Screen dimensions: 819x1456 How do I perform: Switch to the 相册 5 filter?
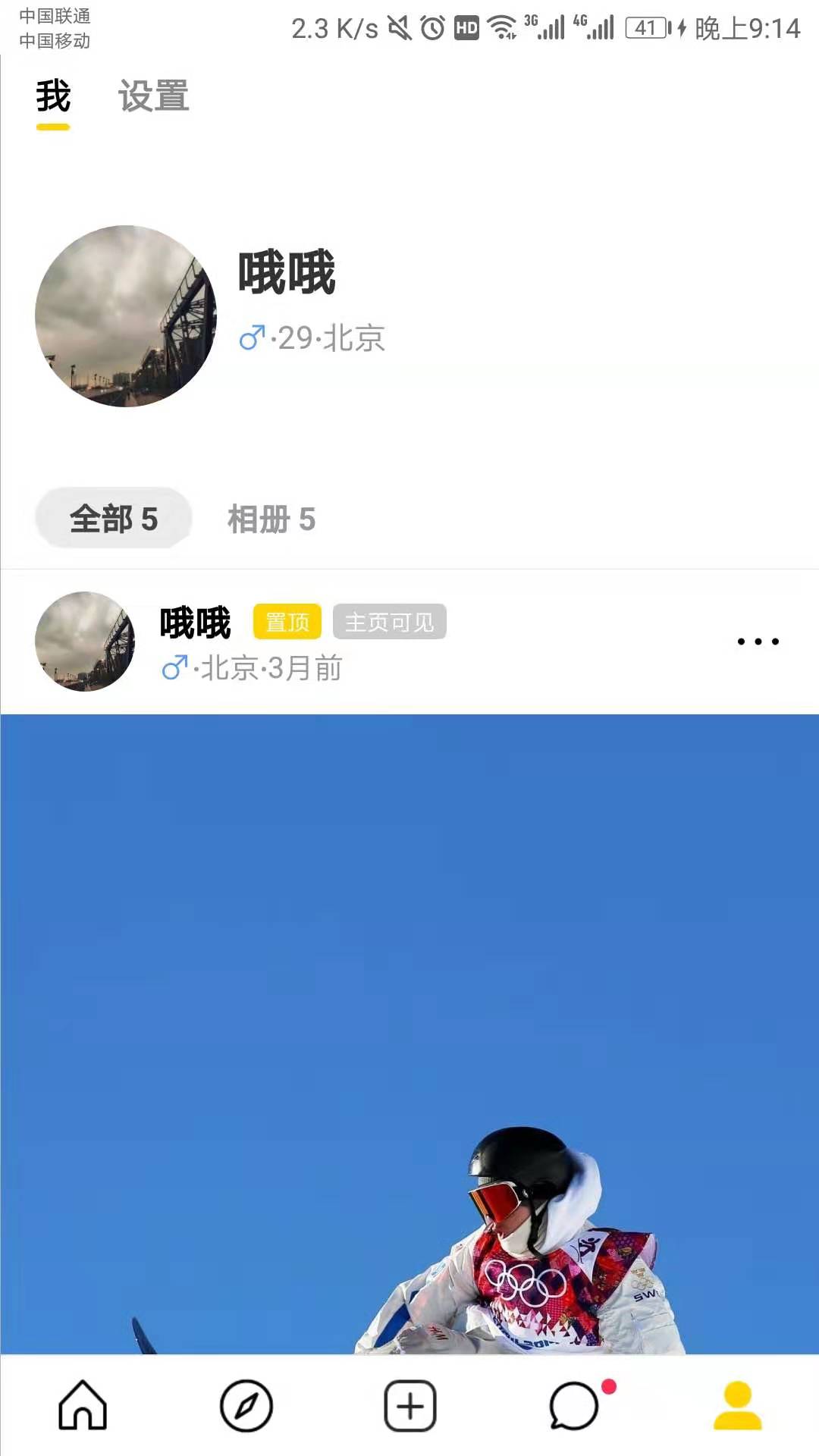pos(271,519)
